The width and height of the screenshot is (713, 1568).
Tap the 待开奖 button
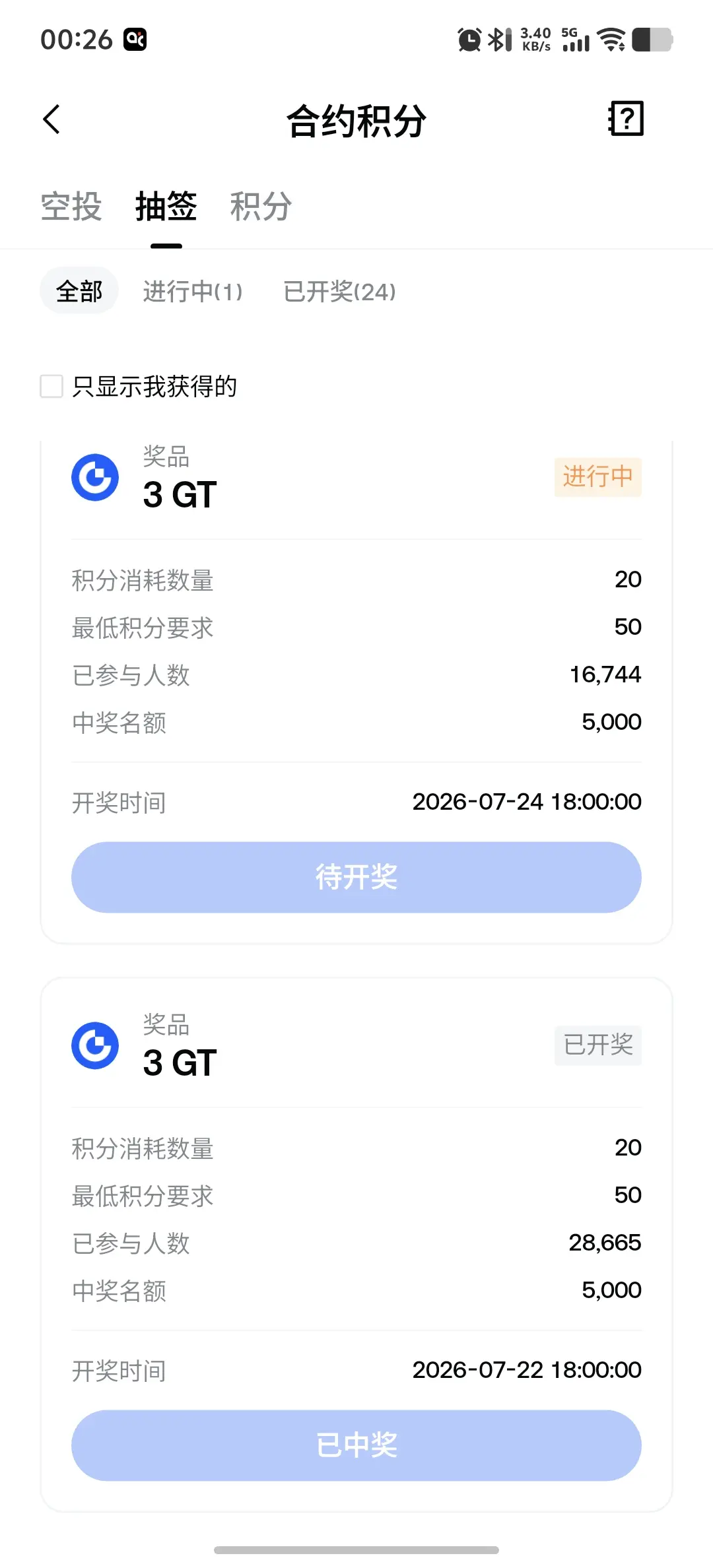point(356,877)
